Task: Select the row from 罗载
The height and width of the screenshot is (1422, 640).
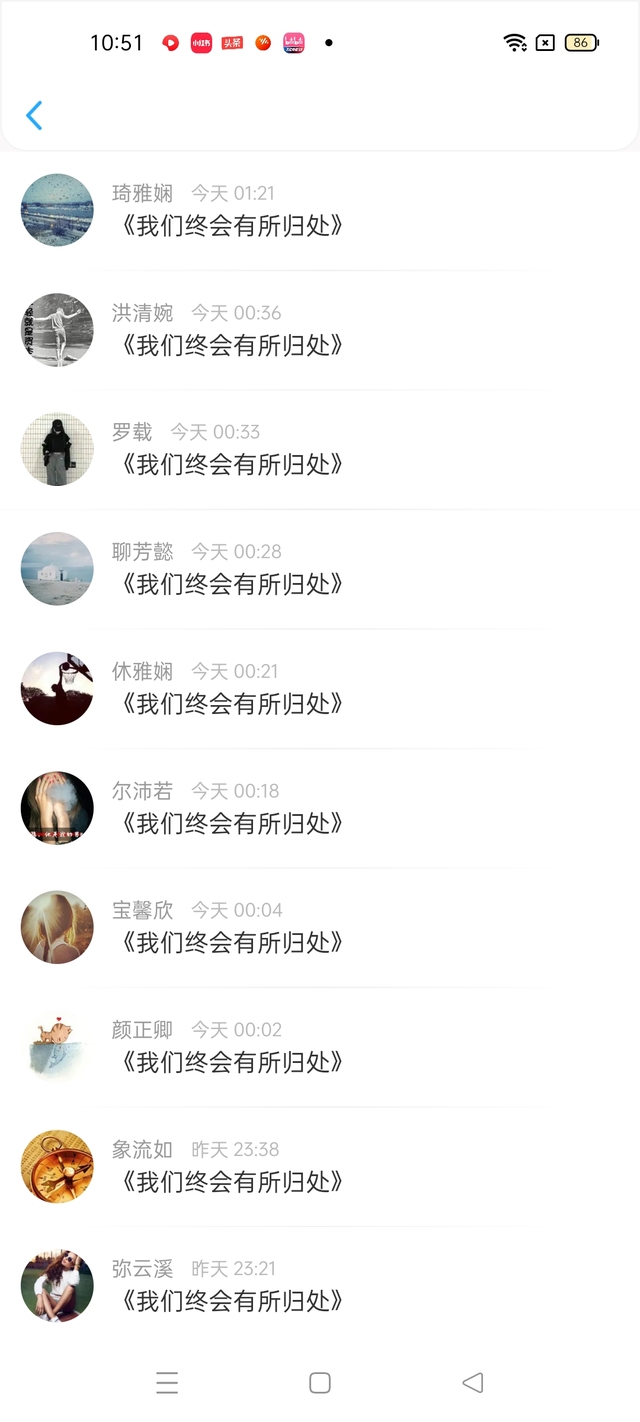Action: click(320, 449)
